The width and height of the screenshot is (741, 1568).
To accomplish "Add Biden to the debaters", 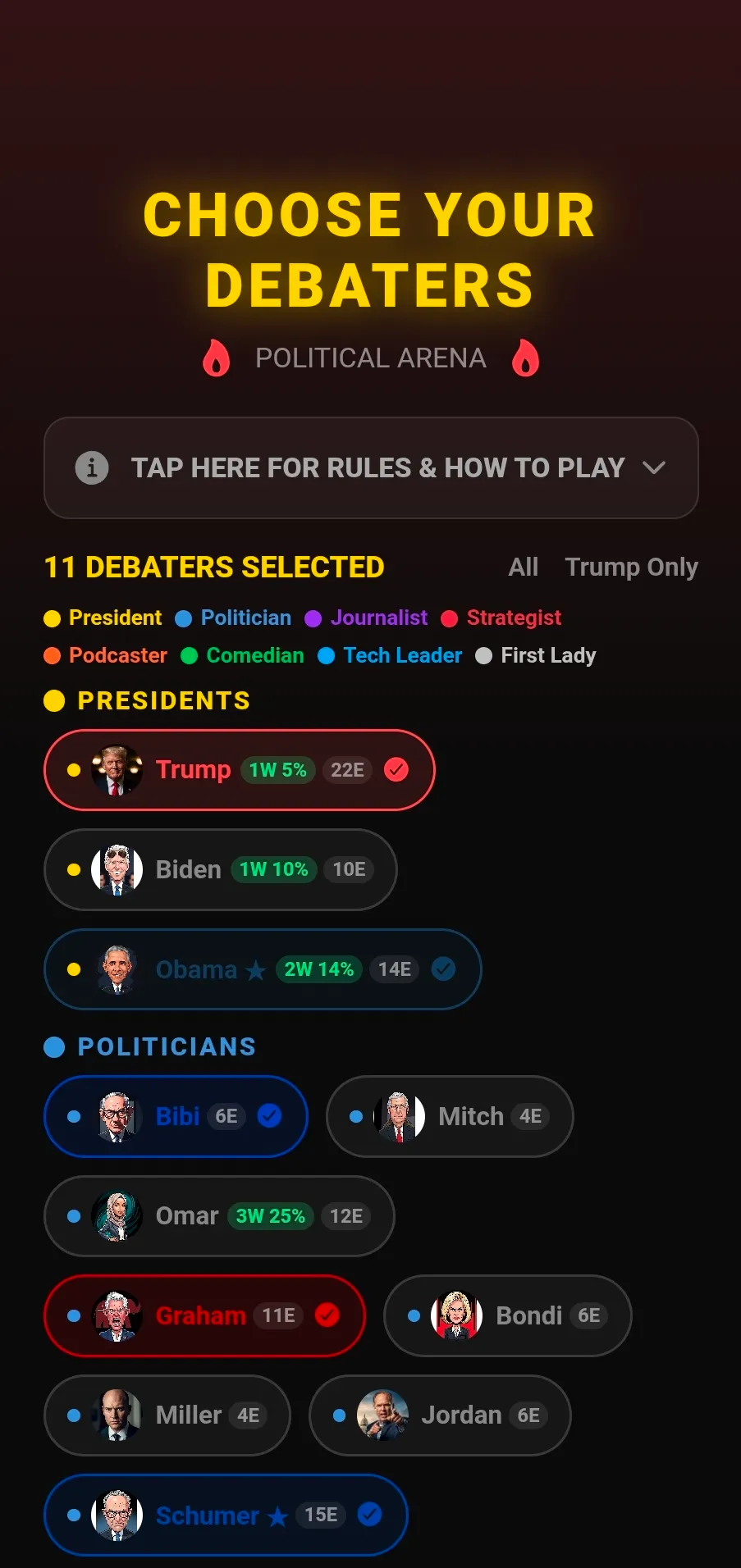I will pyautogui.click(x=221, y=869).
